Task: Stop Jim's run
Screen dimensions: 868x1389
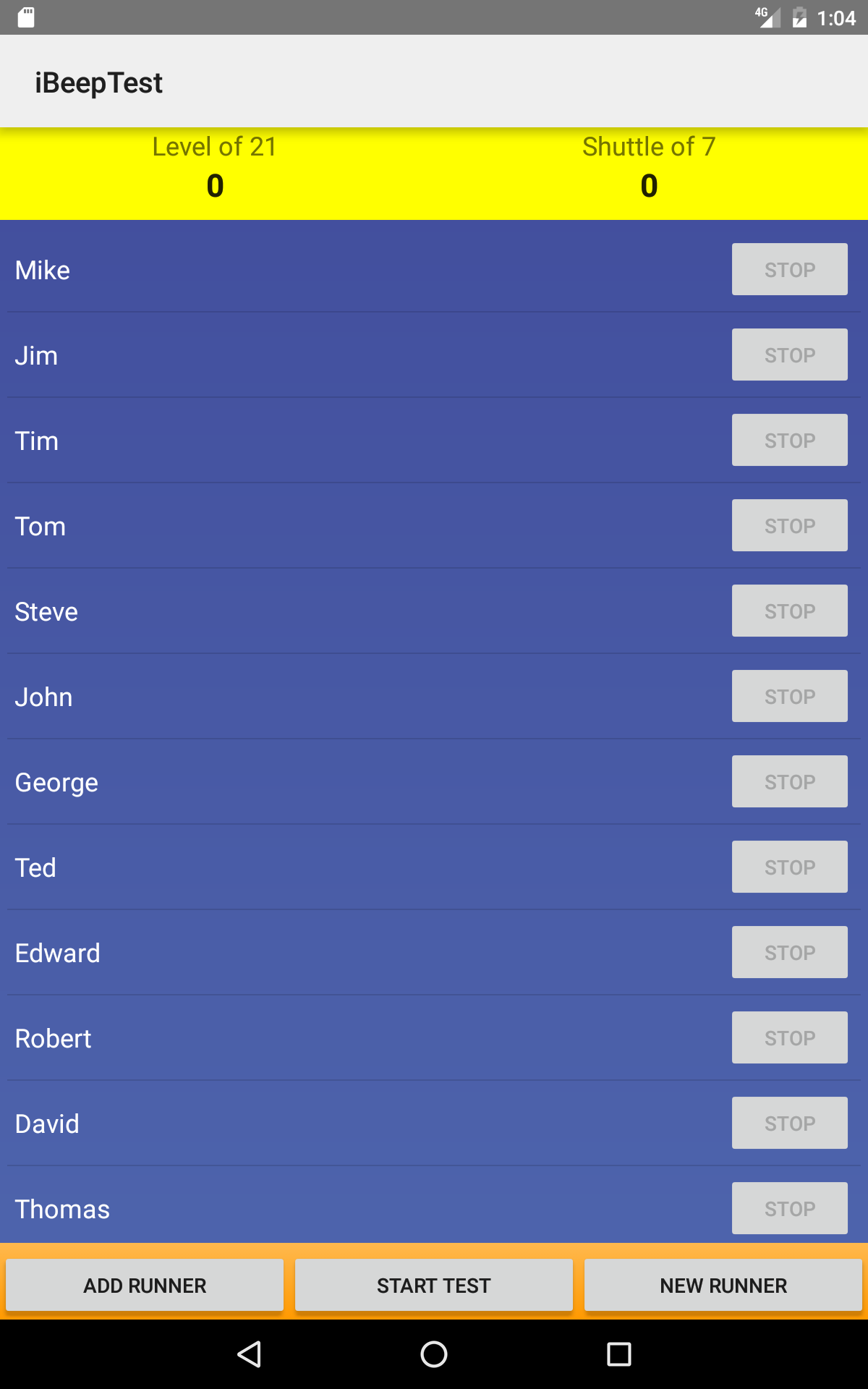Action: tap(789, 354)
